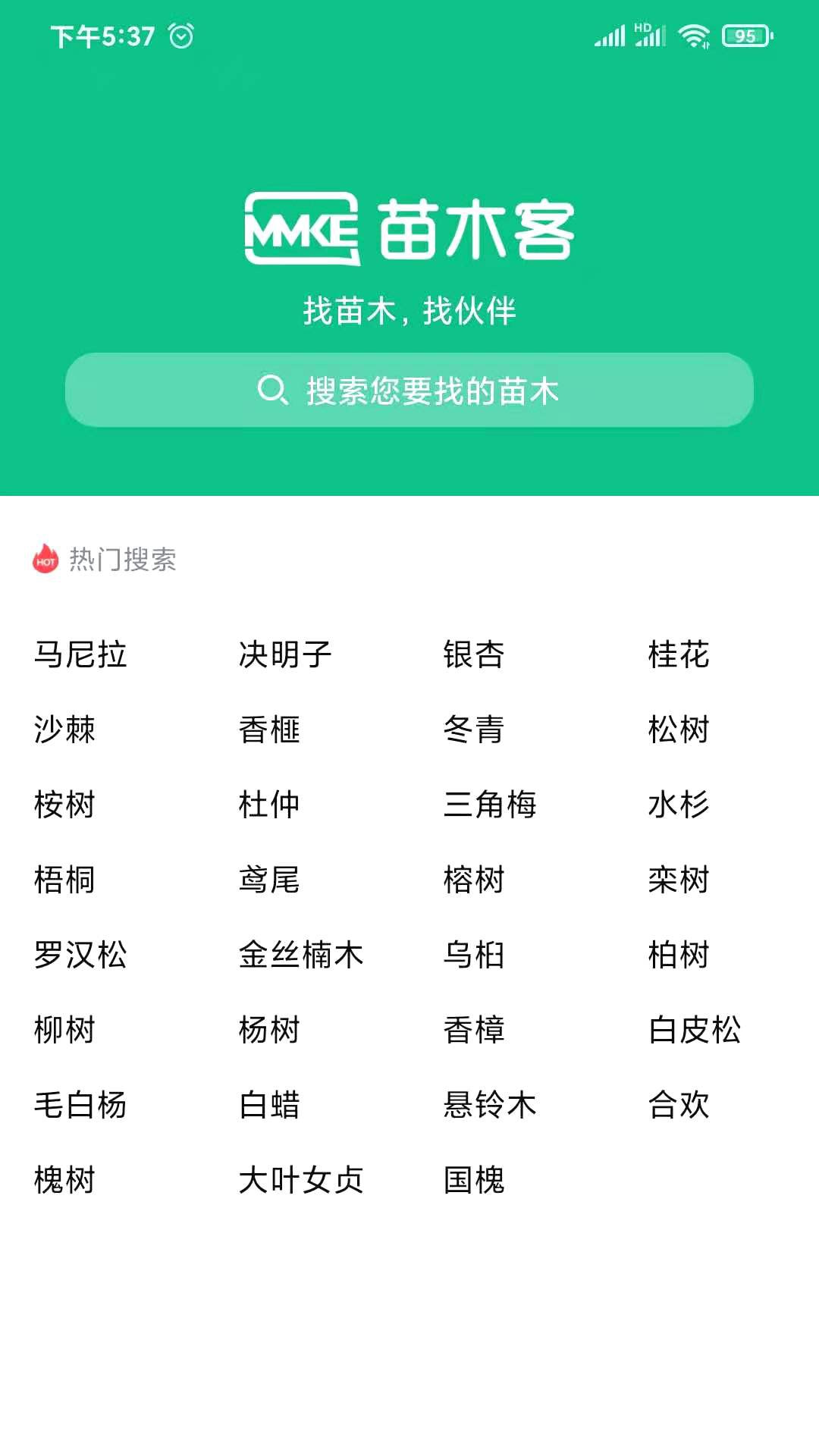Pick 白皮松 from the list
819x1456 pixels.
[x=695, y=1030]
